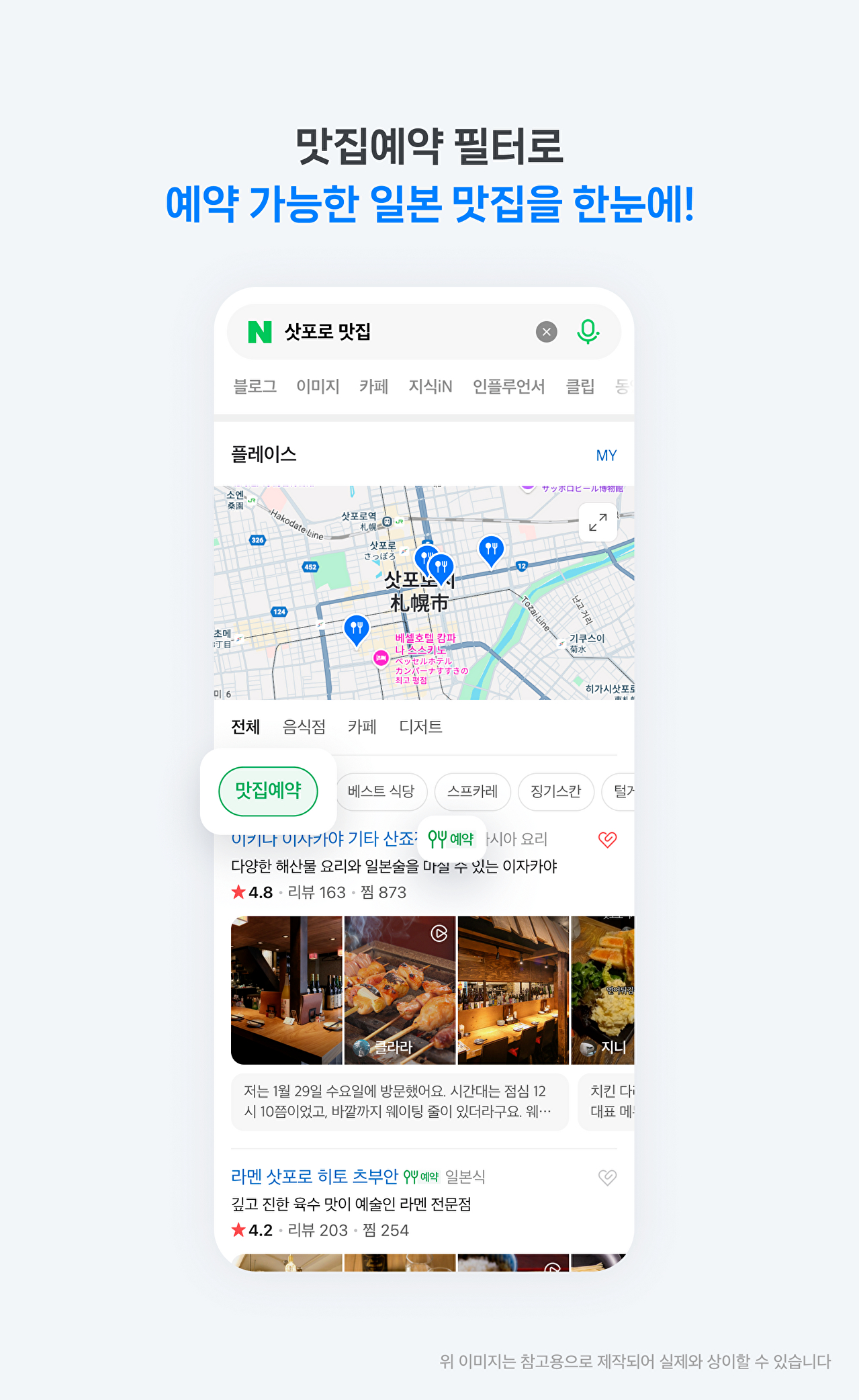The height and width of the screenshot is (1400, 859).
Task: Open the 인플루언서 search tab
Action: [509, 387]
